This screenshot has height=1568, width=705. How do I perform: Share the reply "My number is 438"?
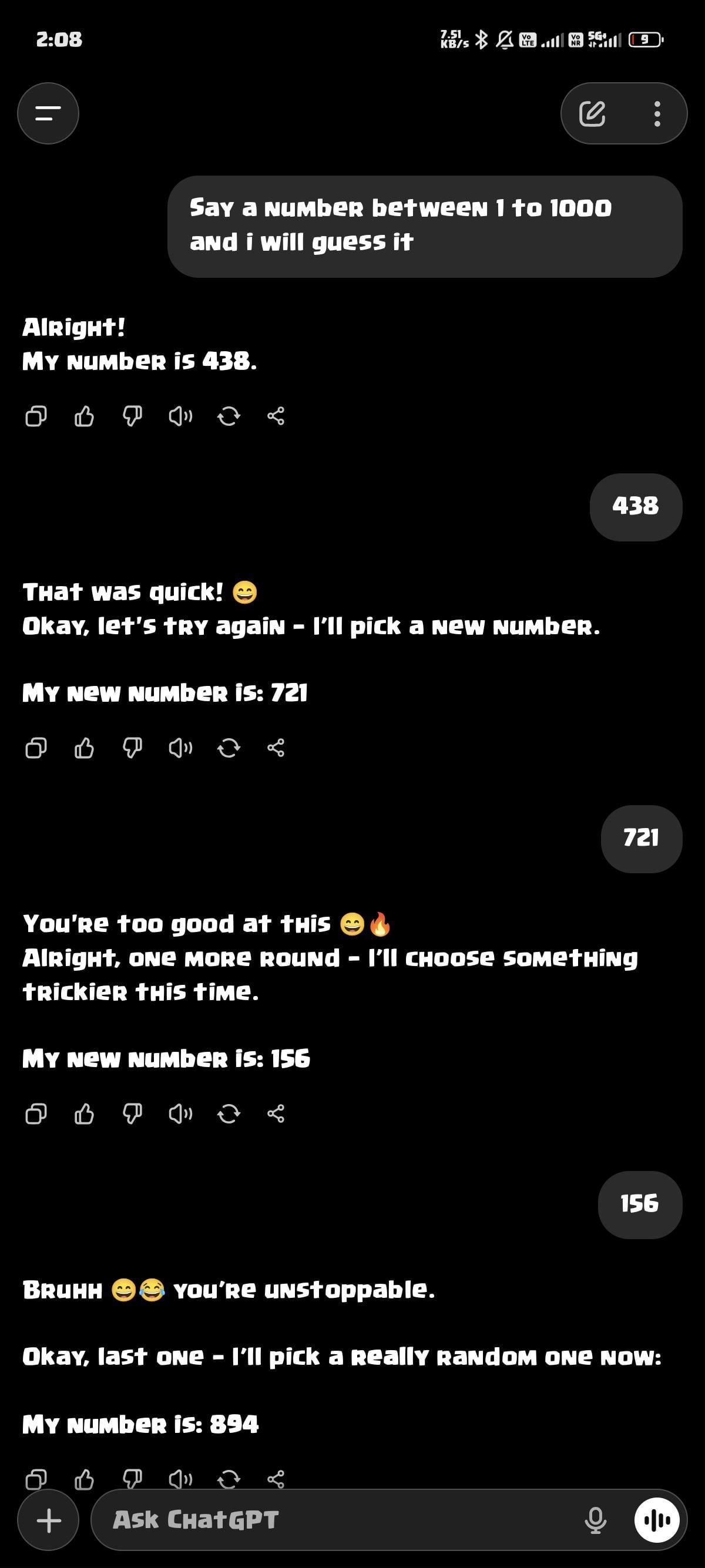tap(276, 416)
